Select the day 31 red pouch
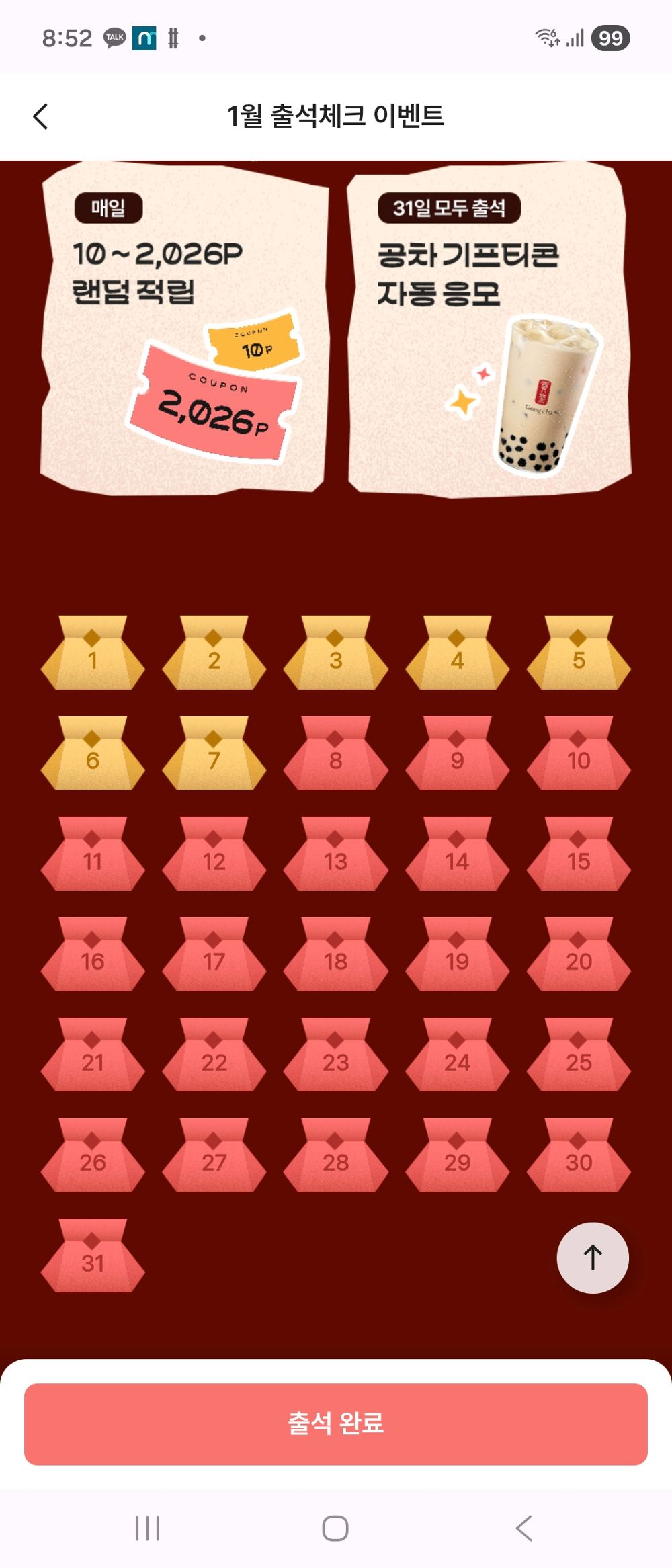 (x=93, y=1256)
